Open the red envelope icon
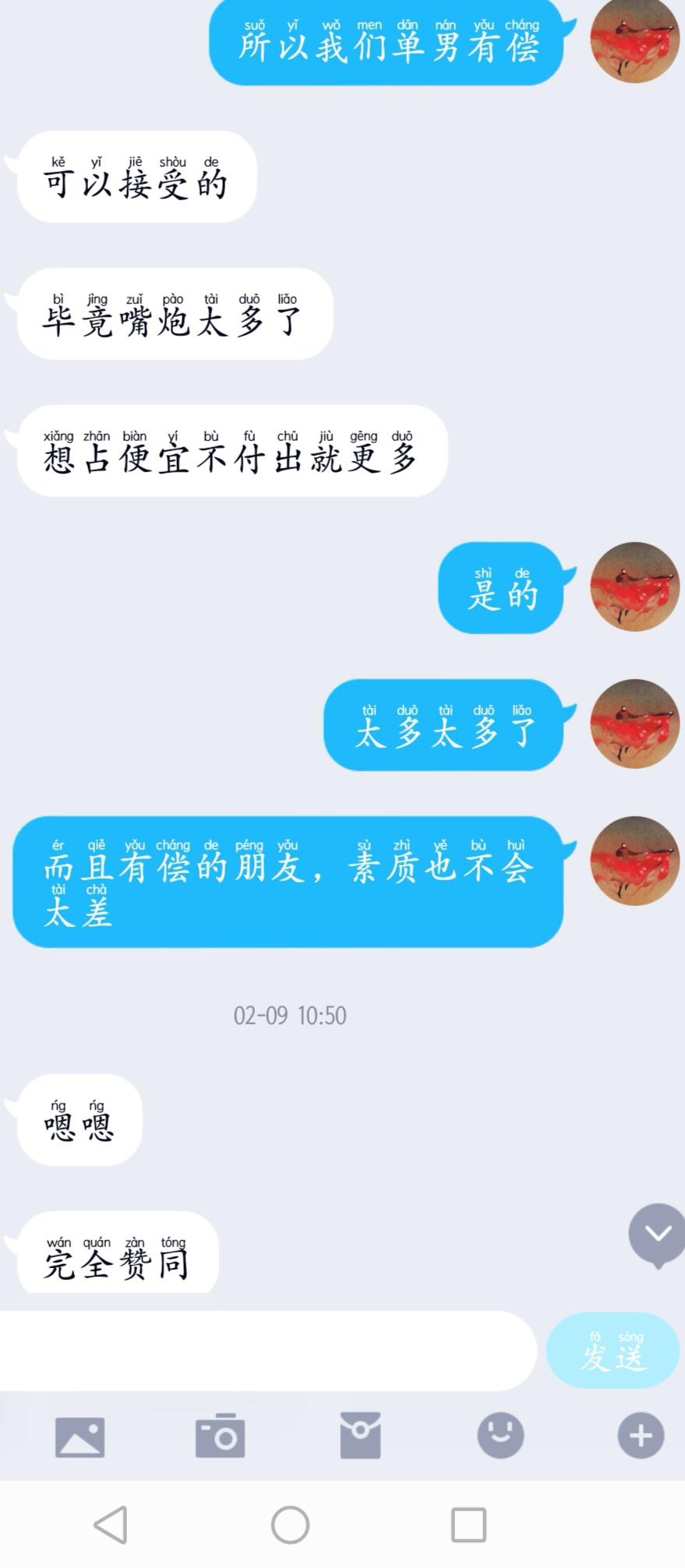Screen dimensions: 685x1568 click(360, 1435)
